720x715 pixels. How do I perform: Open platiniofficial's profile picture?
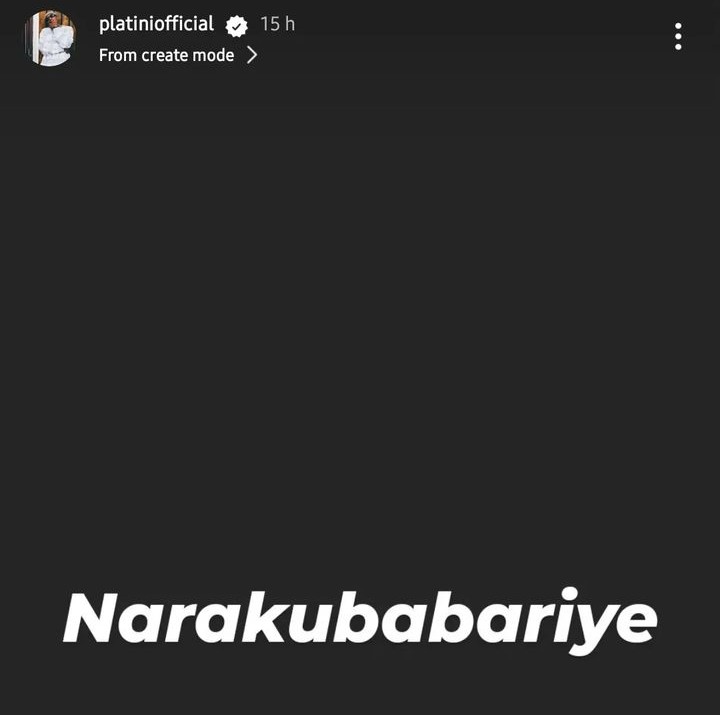click(x=50, y=38)
